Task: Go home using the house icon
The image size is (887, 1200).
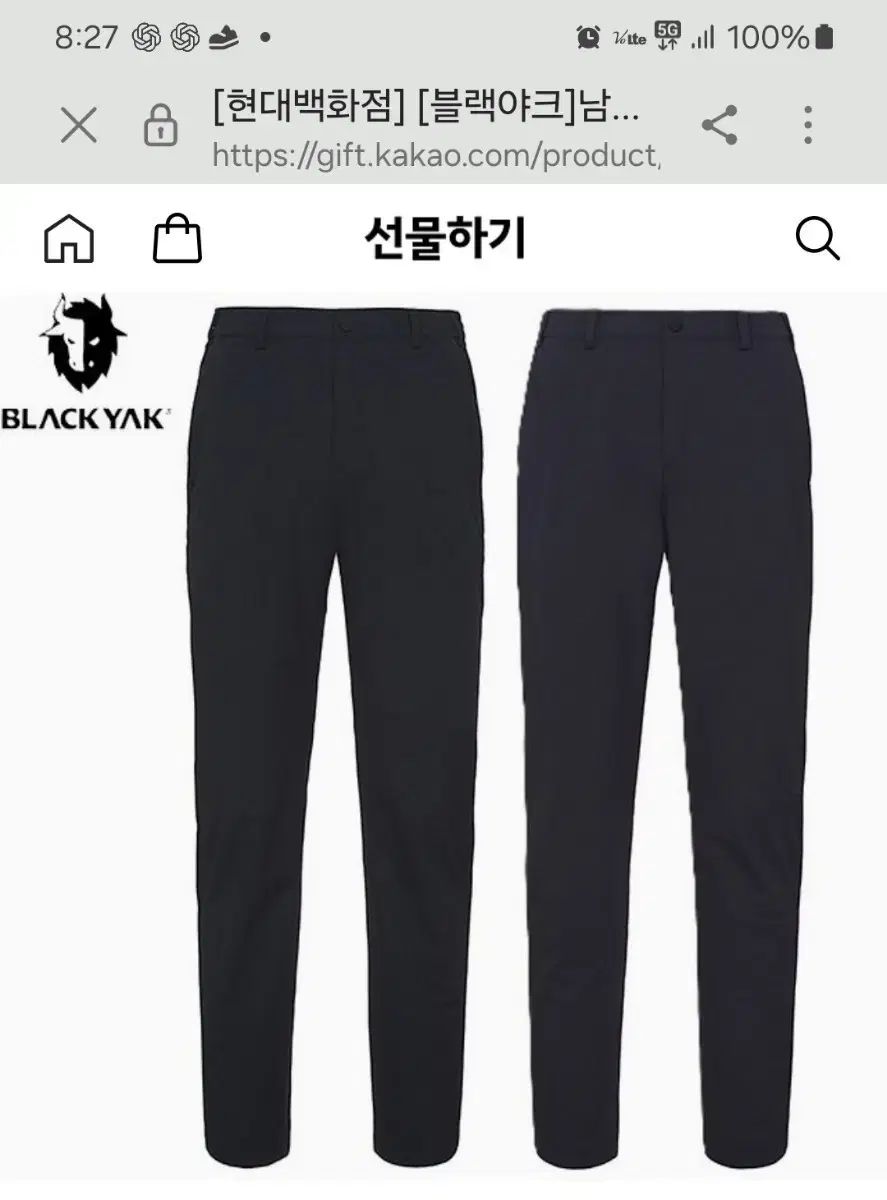Action: click(x=66, y=240)
